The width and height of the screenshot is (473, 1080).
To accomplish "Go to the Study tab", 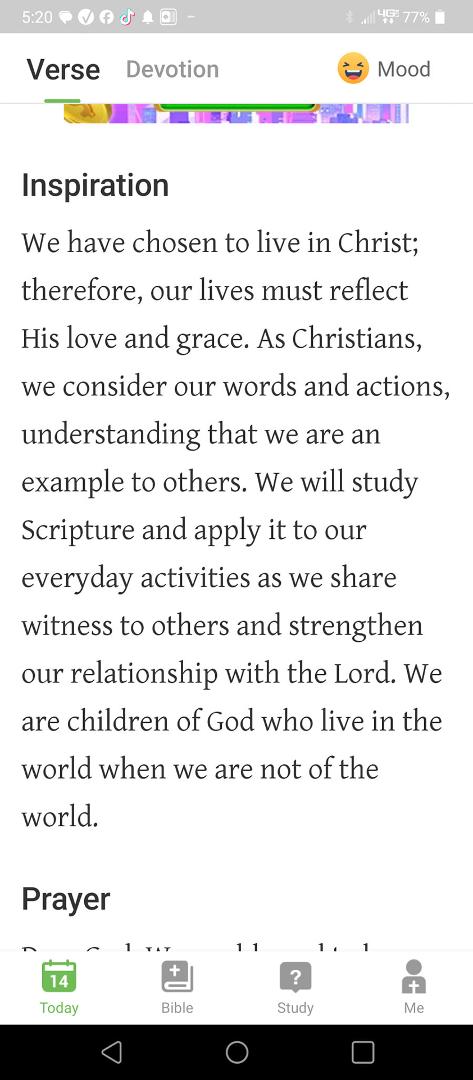I will pyautogui.click(x=295, y=988).
